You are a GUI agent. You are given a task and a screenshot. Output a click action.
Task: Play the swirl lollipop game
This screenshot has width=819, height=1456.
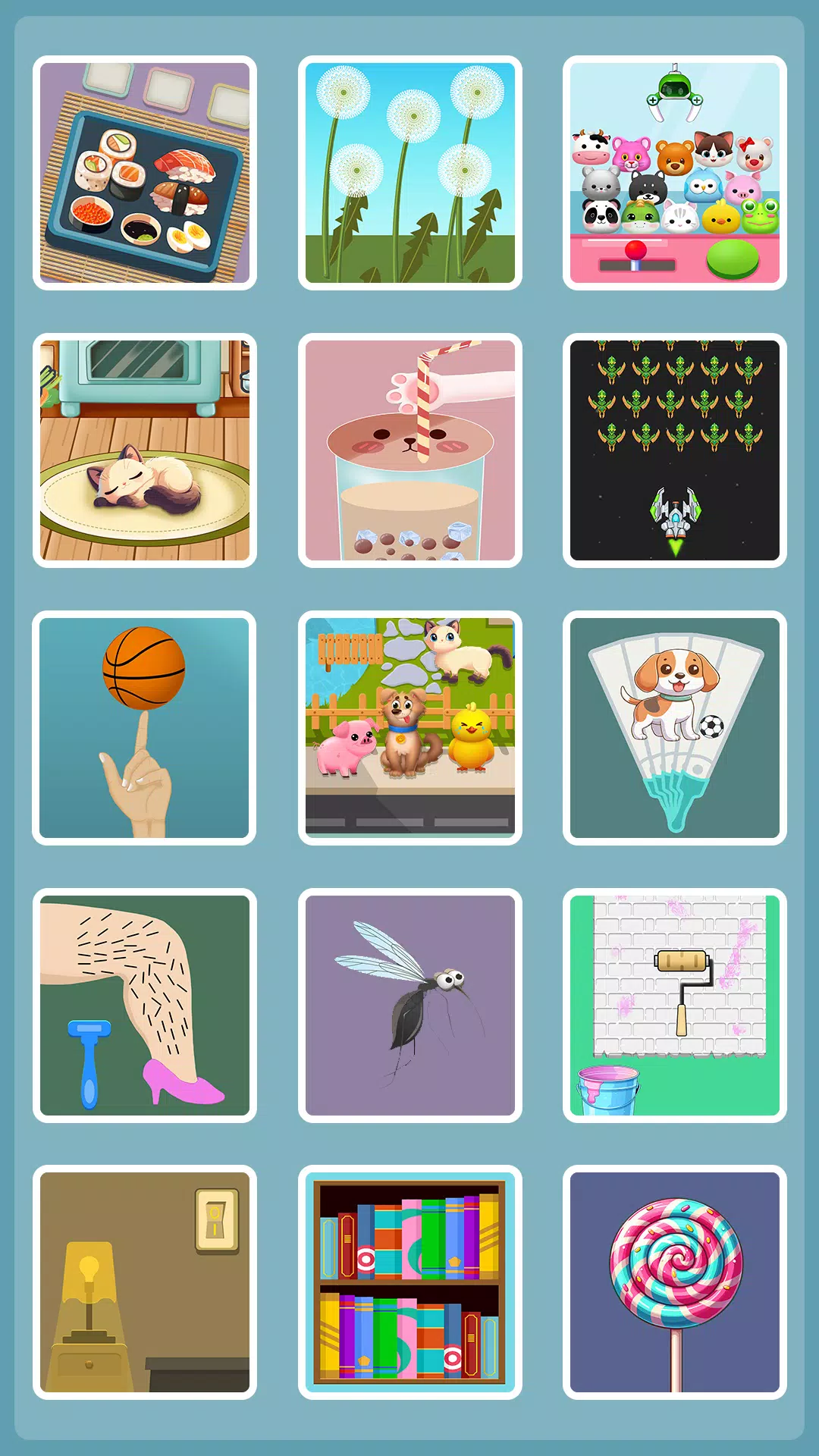click(674, 1282)
